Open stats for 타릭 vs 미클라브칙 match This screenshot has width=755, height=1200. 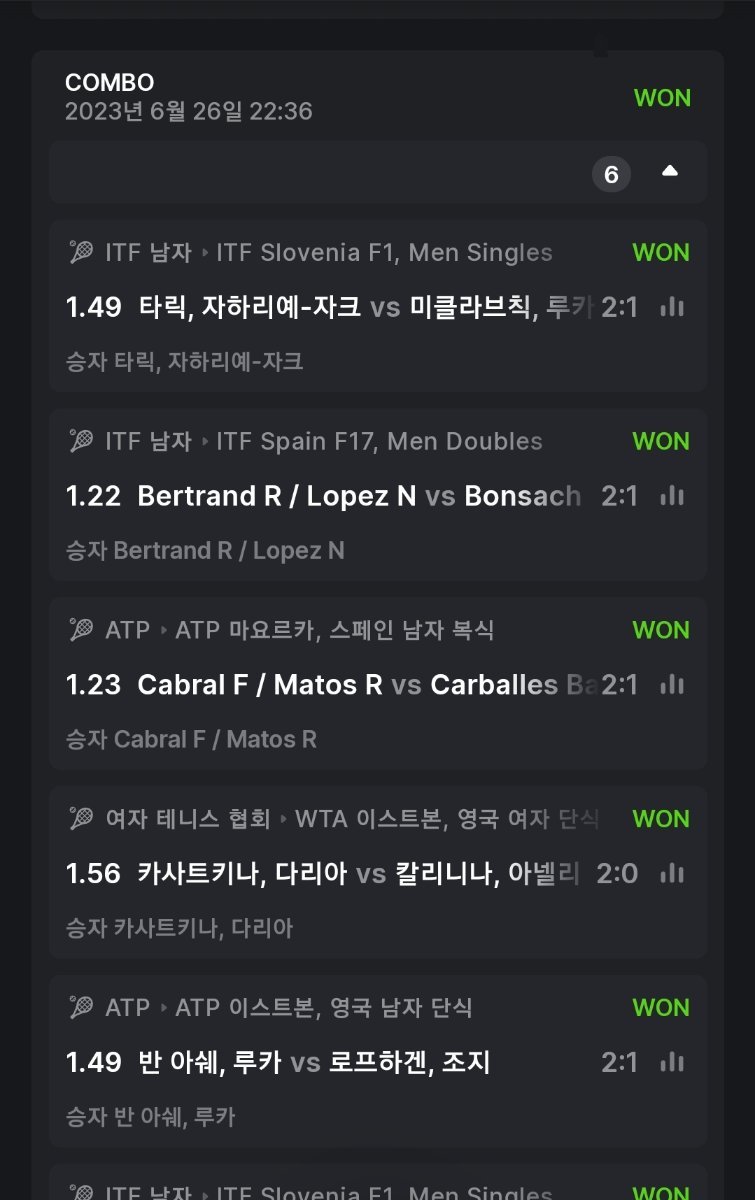pos(672,307)
